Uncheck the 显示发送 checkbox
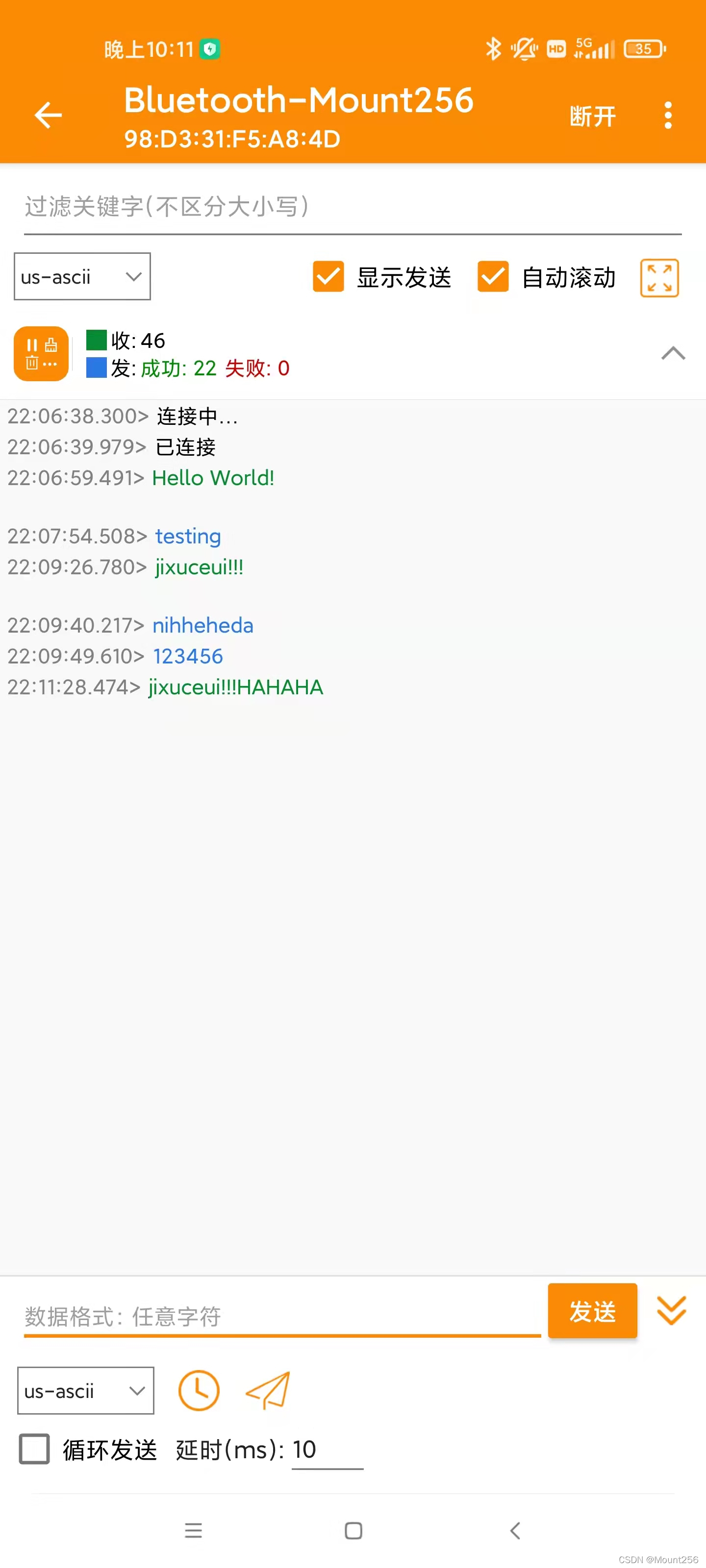The image size is (706, 1568). point(328,277)
